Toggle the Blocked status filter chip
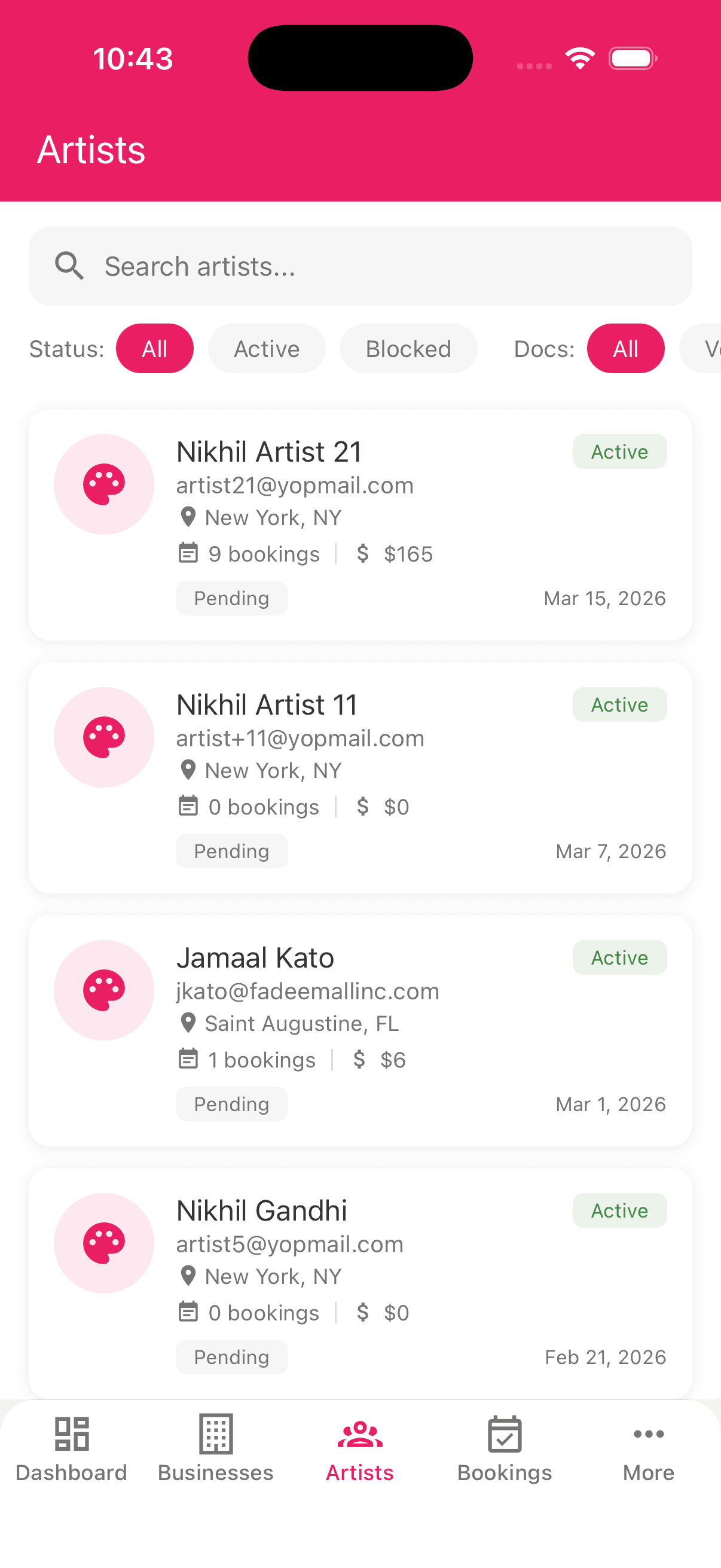This screenshot has height=1568, width=721. (x=408, y=348)
